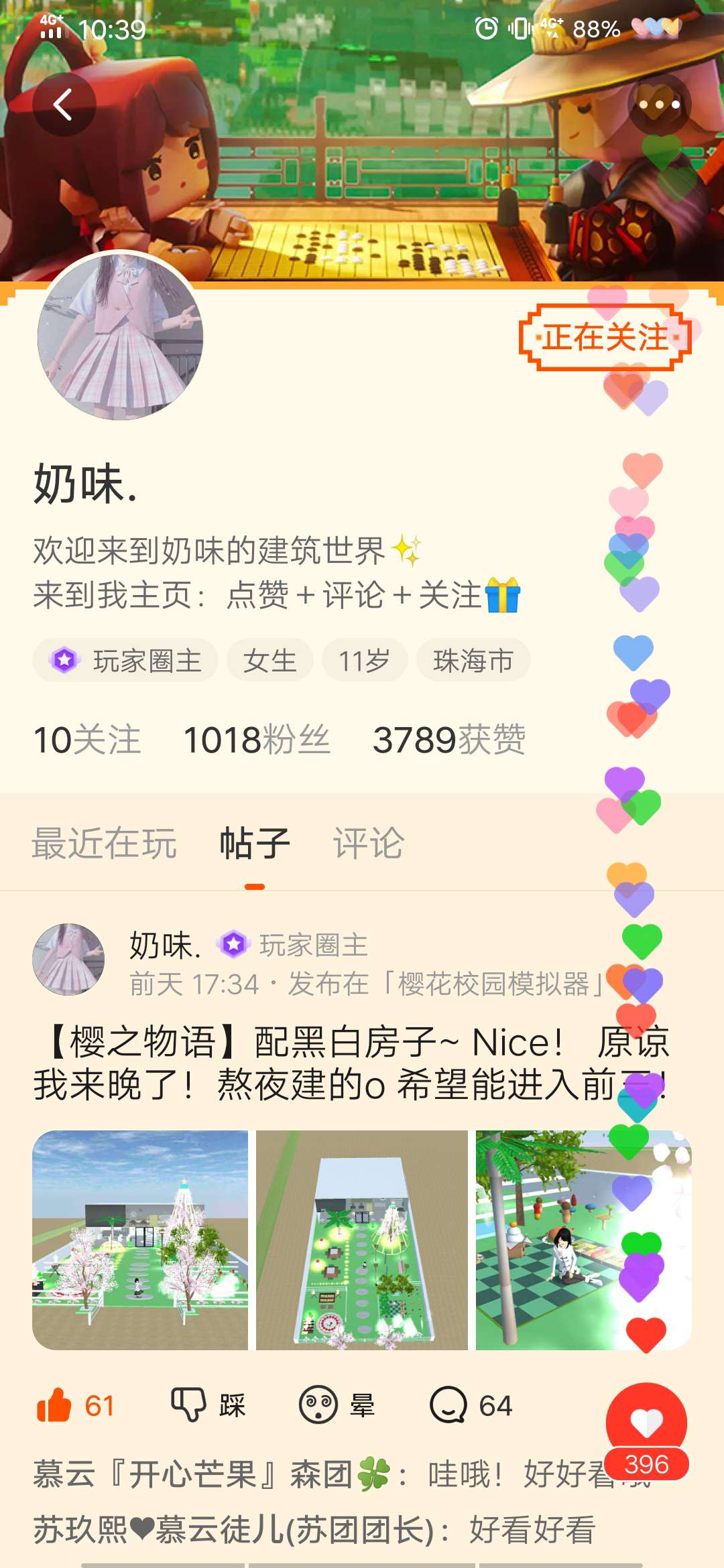The image size is (724, 1568).
Task: Open the 樱花校园模拟器 circle link
Action: [493, 984]
